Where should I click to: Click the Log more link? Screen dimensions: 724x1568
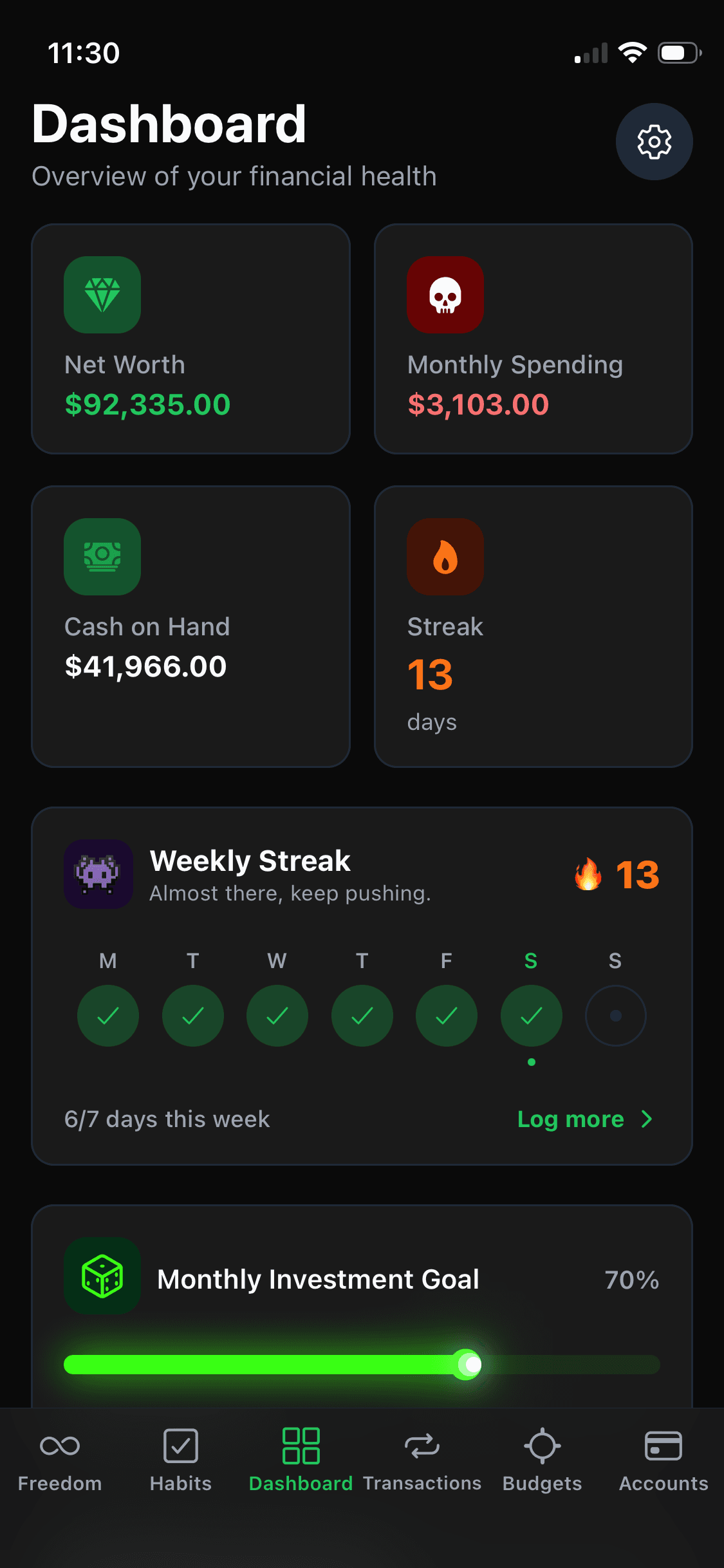point(570,1119)
